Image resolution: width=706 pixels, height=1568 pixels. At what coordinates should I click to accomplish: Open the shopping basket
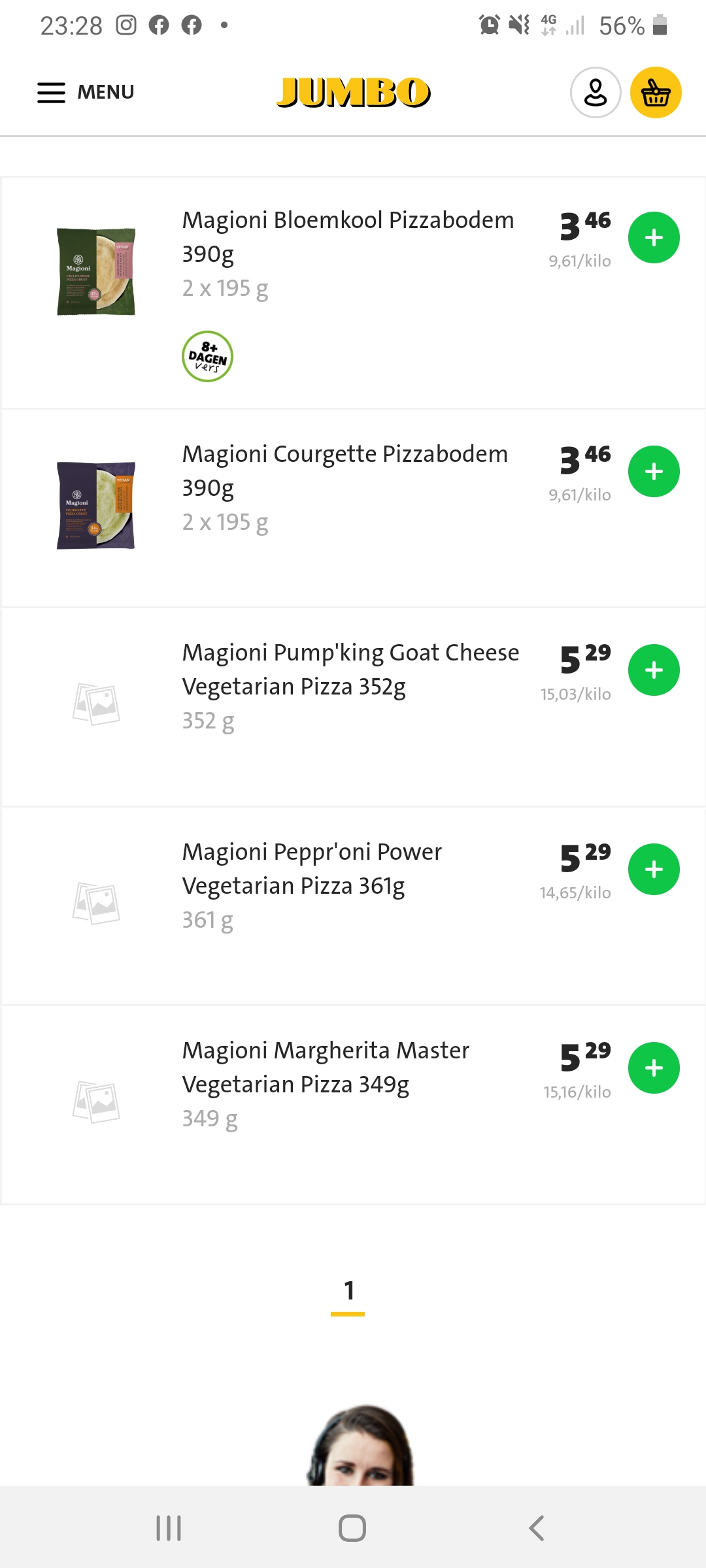point(656,92)
